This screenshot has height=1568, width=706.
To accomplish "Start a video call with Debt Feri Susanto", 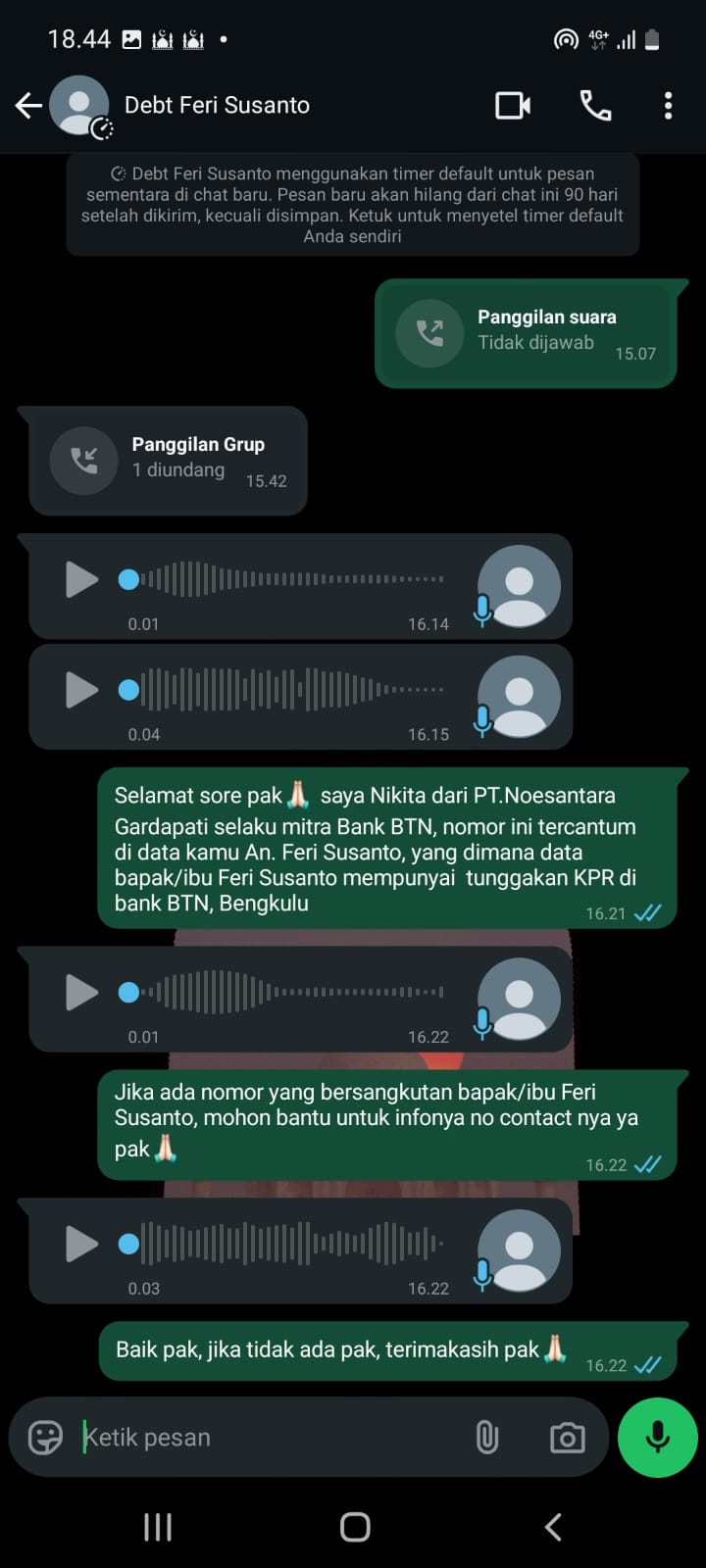I will tap(513, 106).
